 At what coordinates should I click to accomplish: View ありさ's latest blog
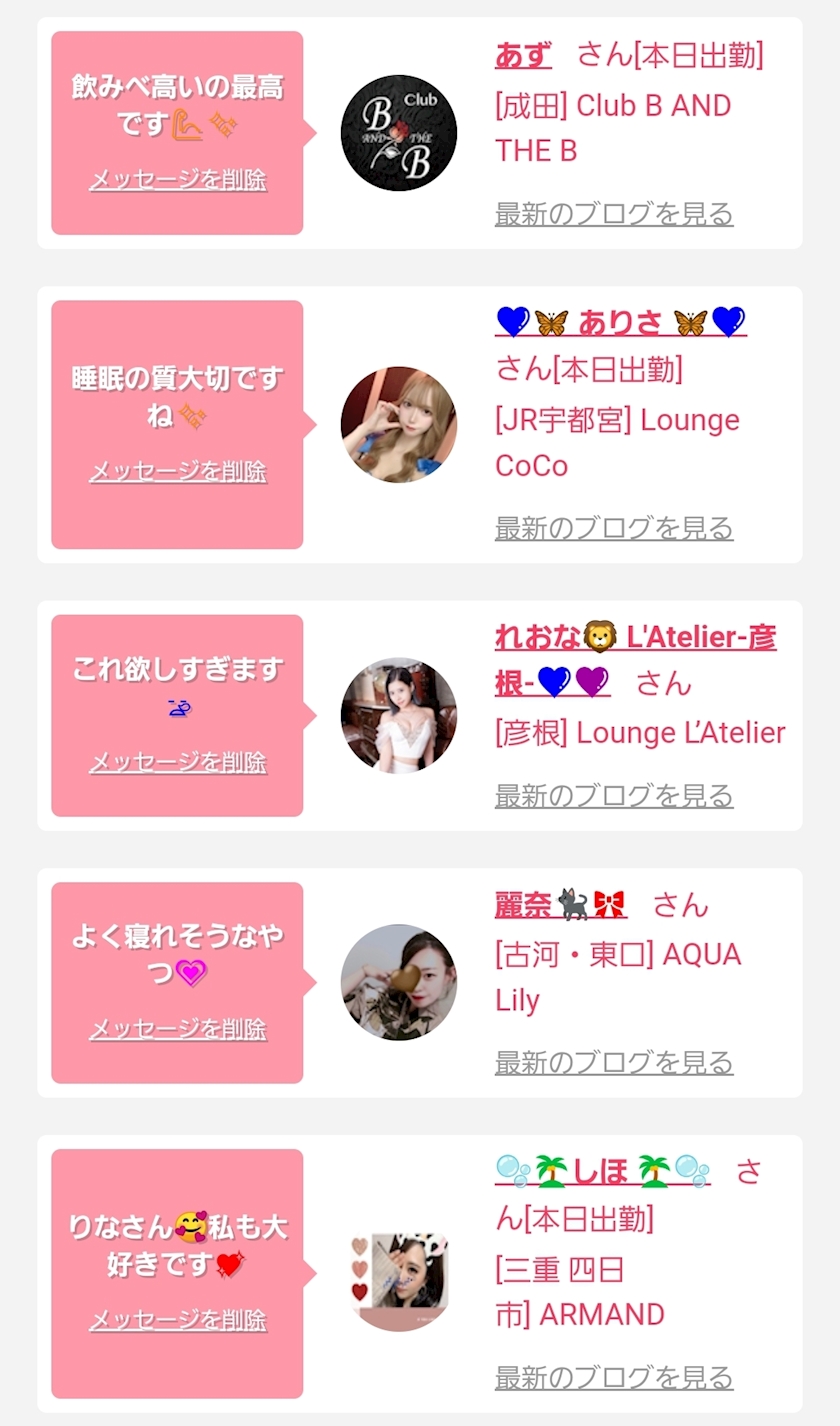tap(614, 528)
